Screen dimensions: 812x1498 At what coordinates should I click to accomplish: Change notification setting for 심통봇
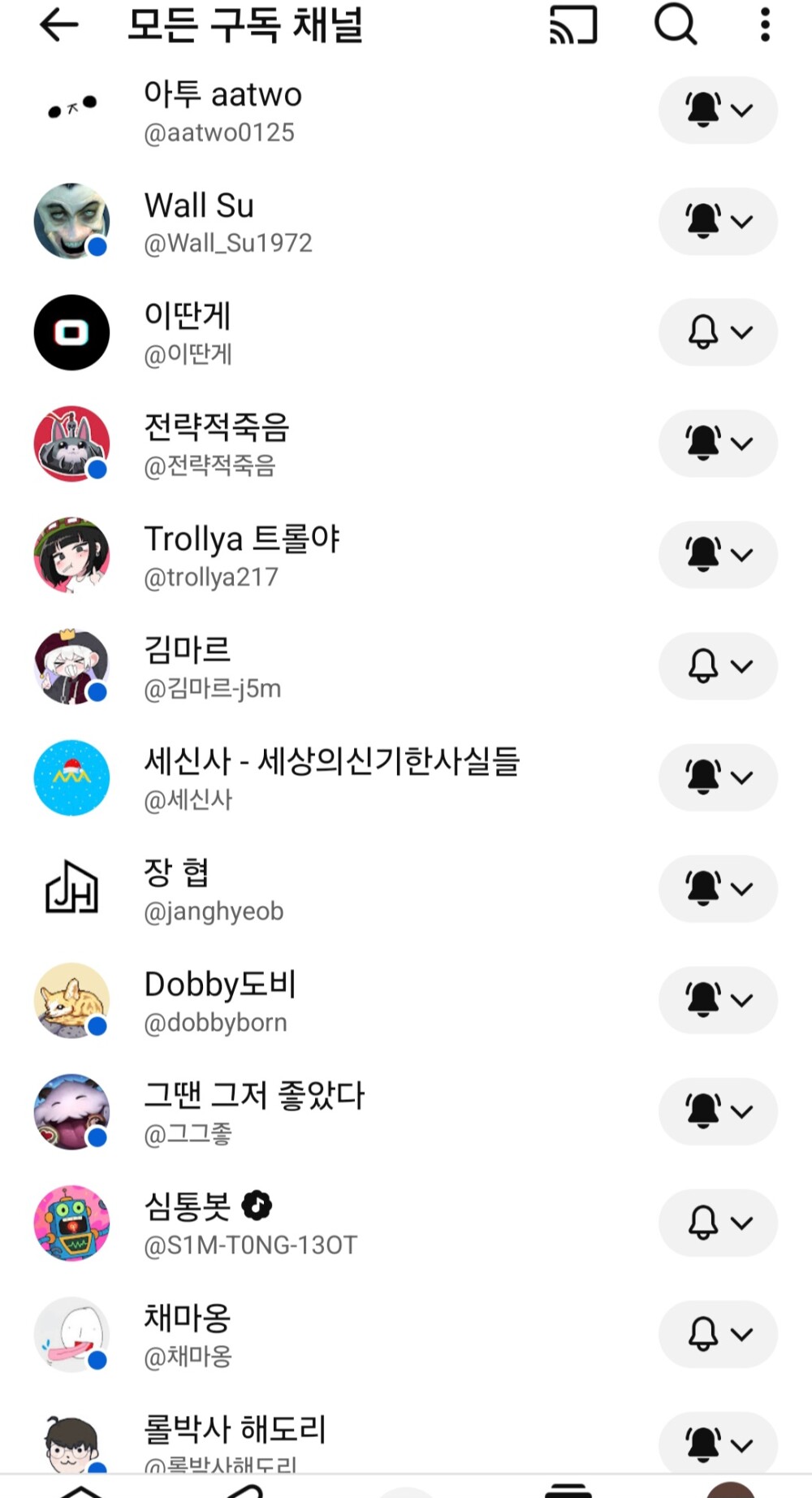click(x=718, y=1223)
